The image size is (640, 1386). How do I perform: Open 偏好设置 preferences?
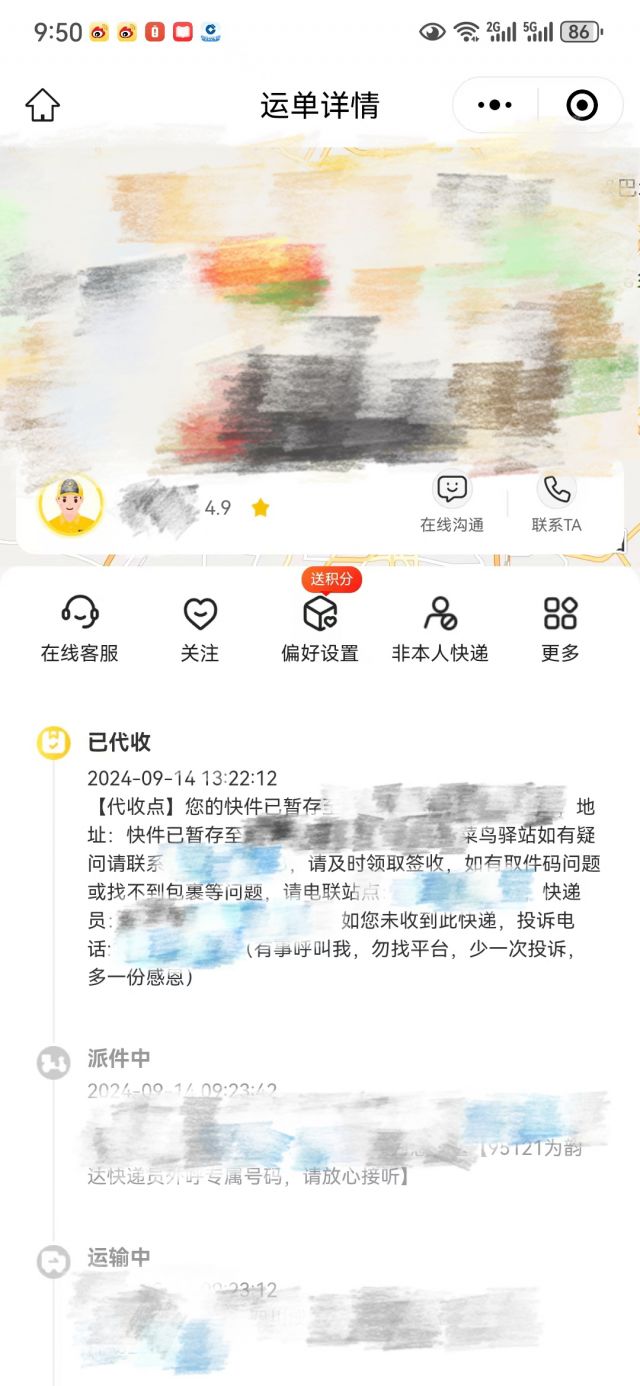(x=320, y=628)
